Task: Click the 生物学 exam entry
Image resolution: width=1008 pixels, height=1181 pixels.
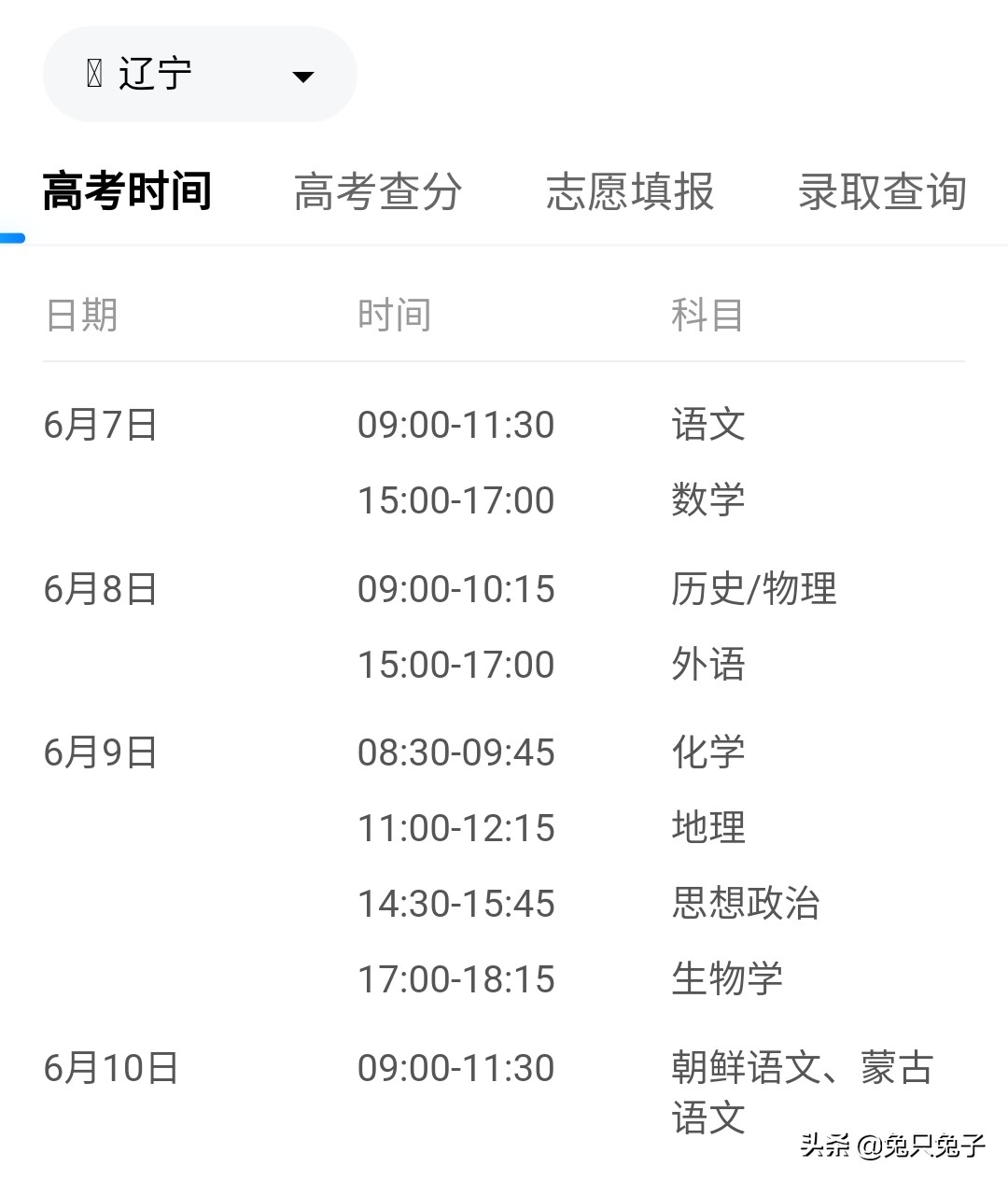Action: click(727, 978)
